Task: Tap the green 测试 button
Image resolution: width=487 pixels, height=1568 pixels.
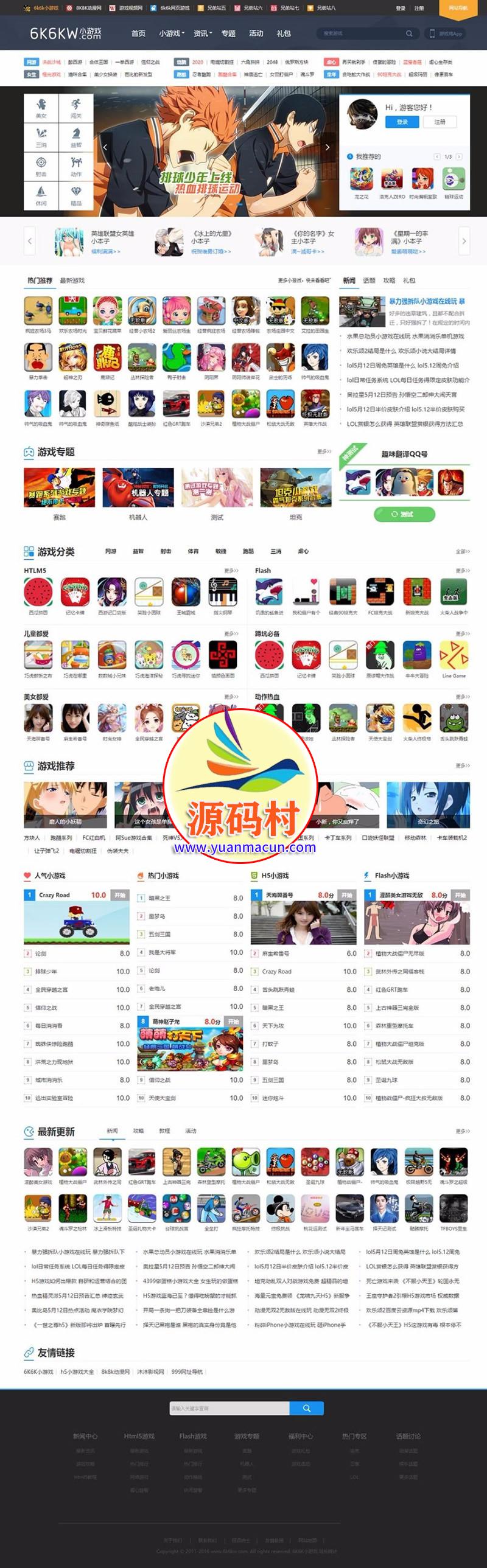Action: 404,514
